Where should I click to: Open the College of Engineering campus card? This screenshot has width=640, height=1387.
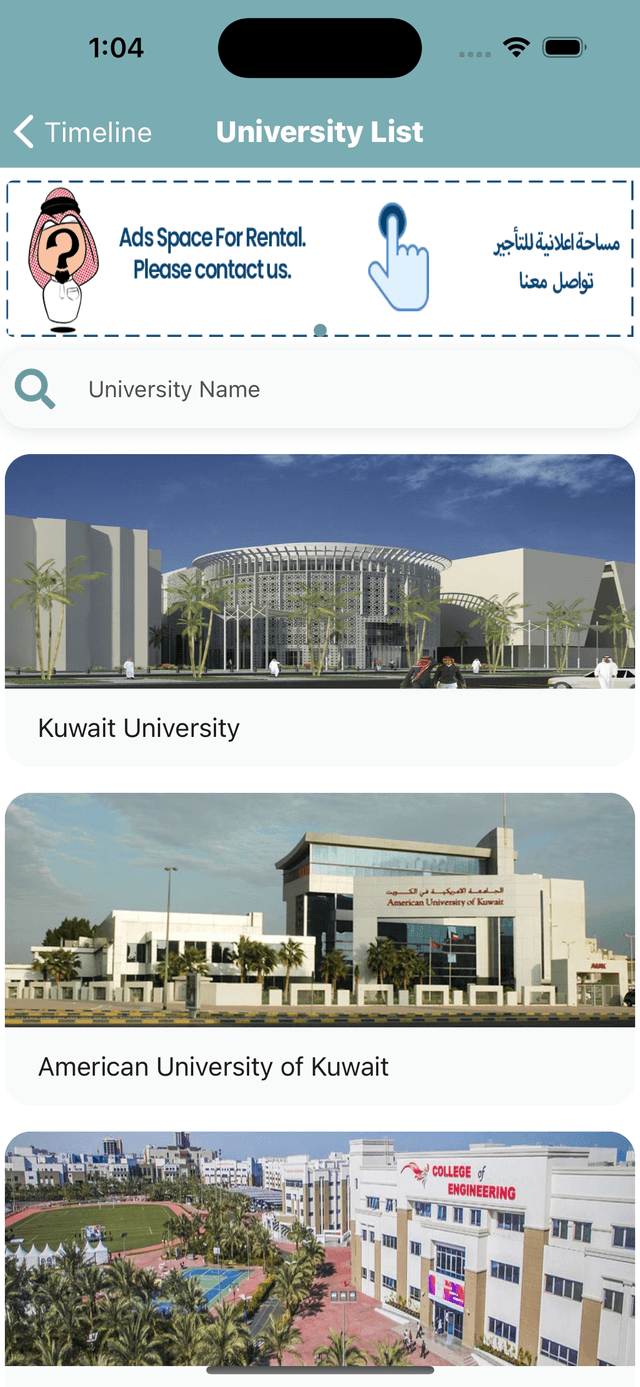(320, 1250)
